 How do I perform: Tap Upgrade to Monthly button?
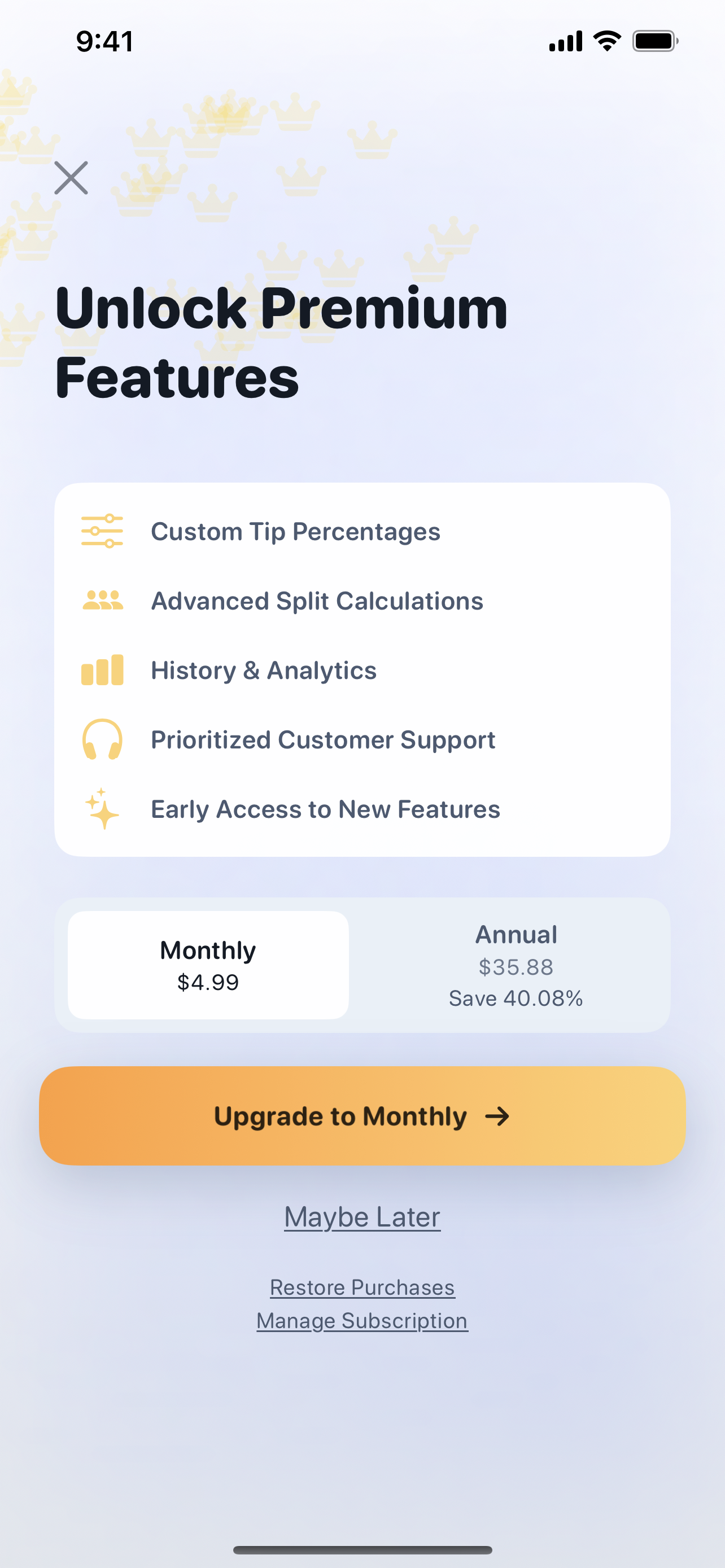tap(362, 1116)
